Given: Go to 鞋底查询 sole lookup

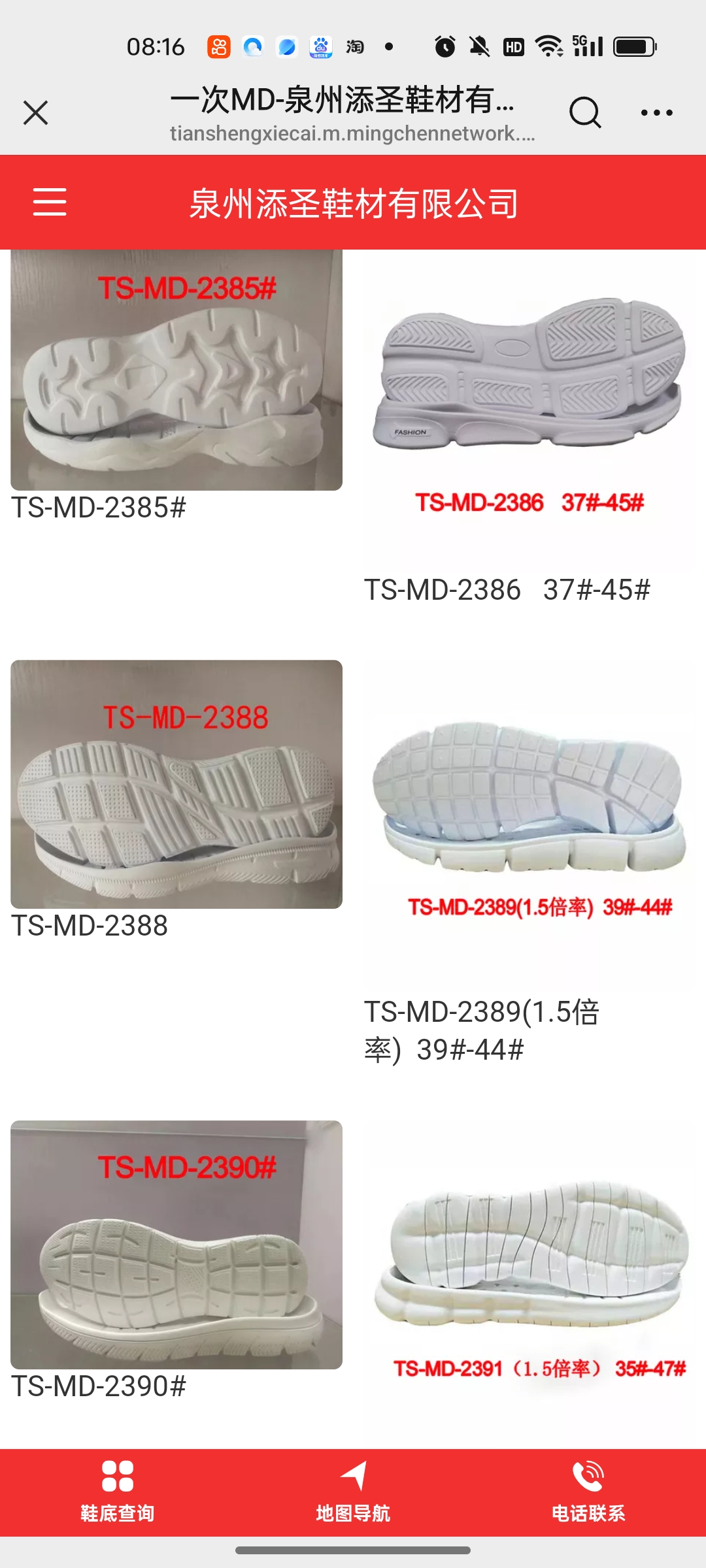Looking at the screenshot, I should point(118,1492).
